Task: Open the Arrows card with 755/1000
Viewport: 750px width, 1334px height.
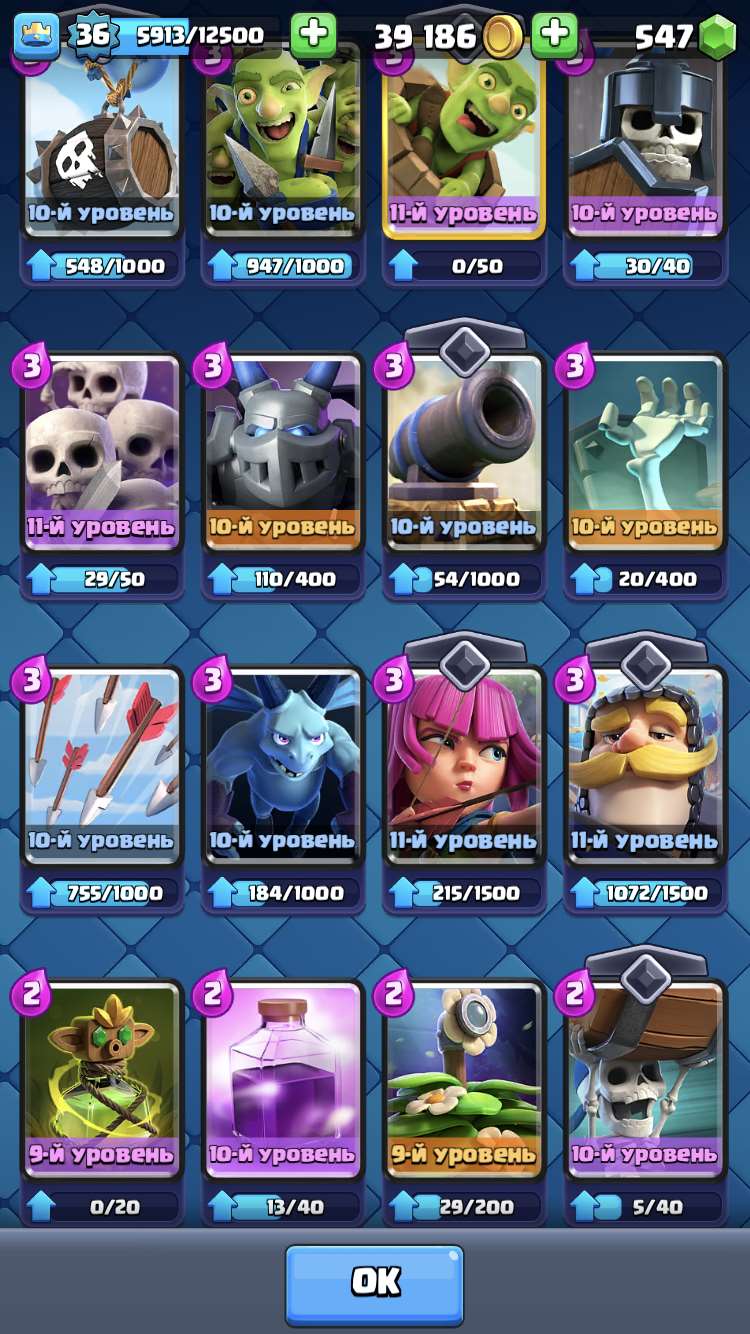Action: point(102,765)
